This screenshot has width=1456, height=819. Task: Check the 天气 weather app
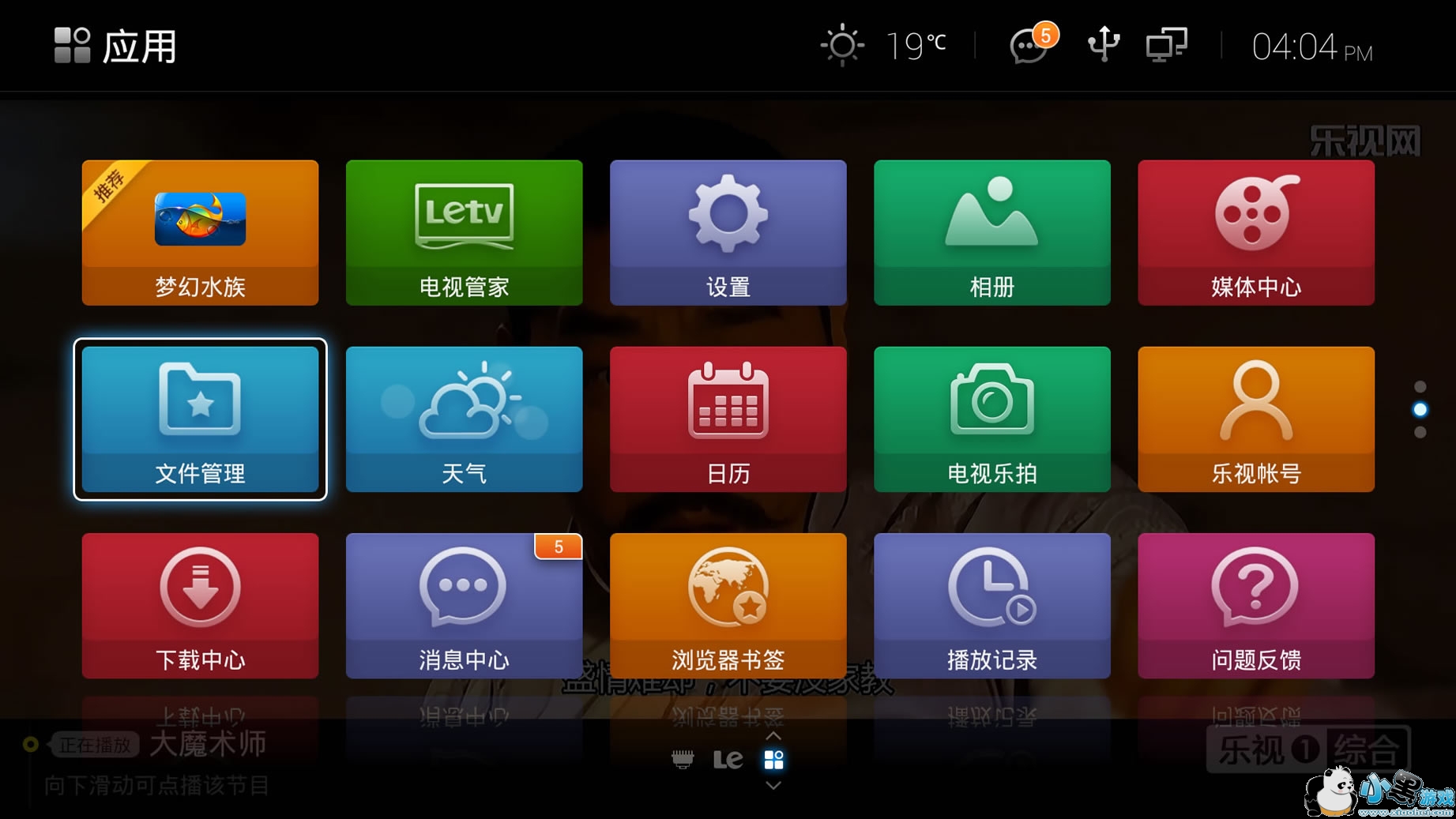(464, 419)
